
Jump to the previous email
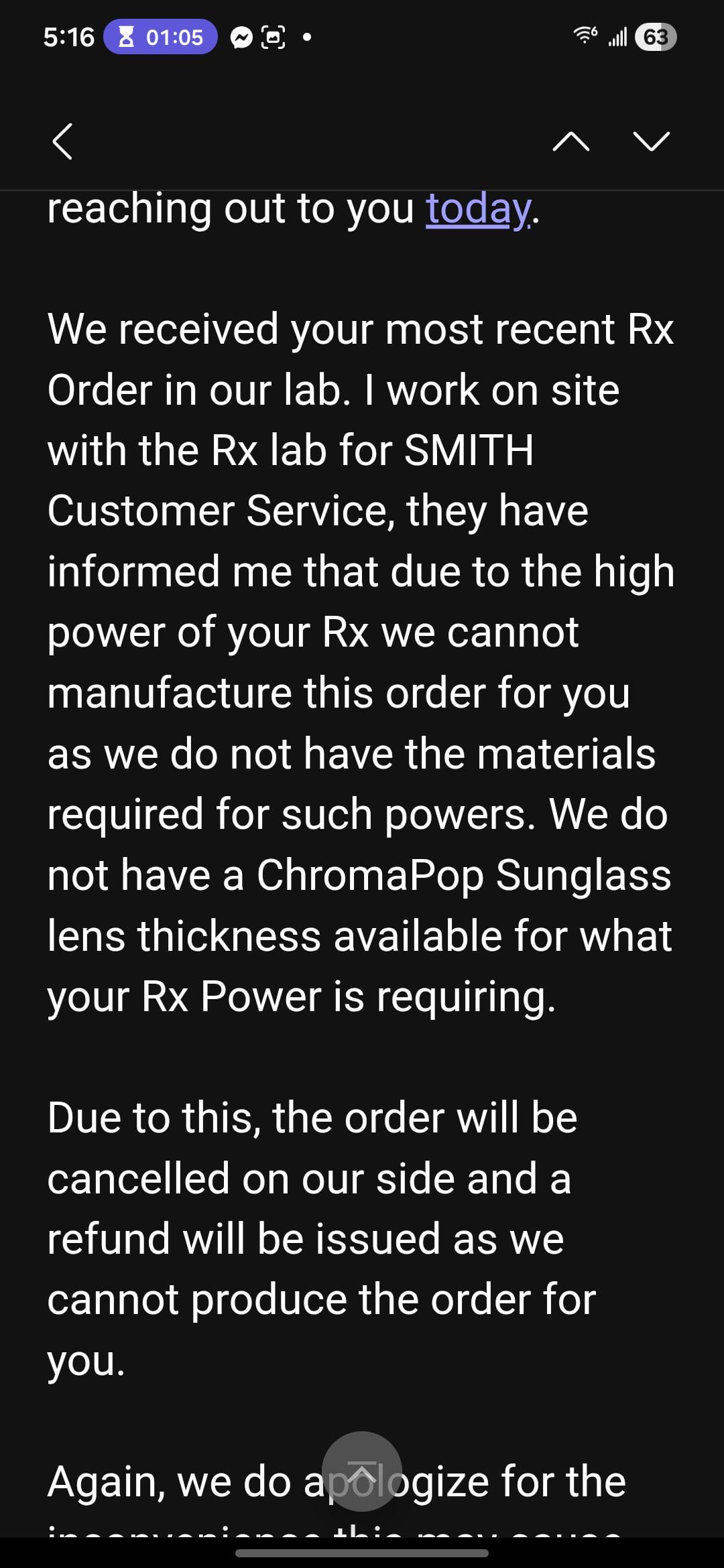tap(571, 141)
